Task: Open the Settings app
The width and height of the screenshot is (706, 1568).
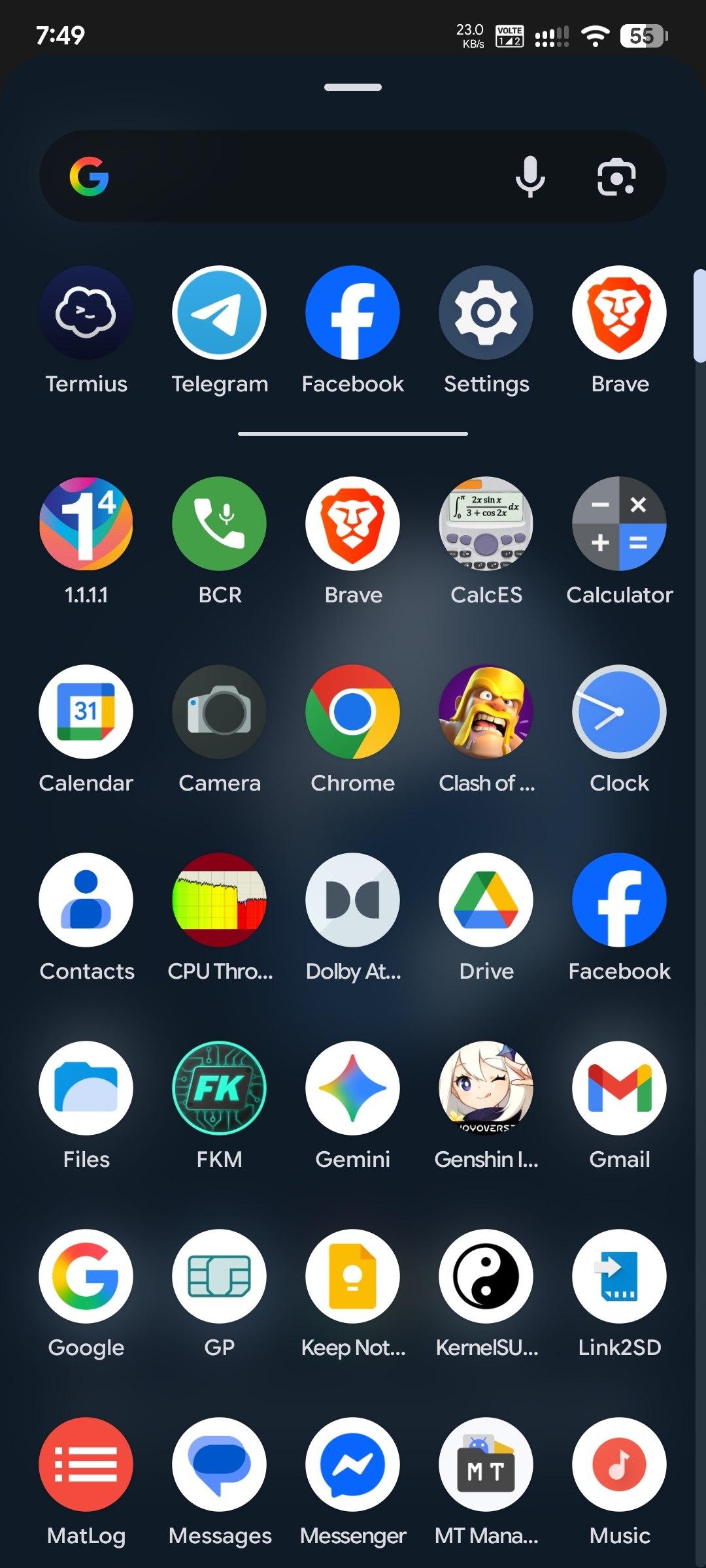Action: [486, 312]
